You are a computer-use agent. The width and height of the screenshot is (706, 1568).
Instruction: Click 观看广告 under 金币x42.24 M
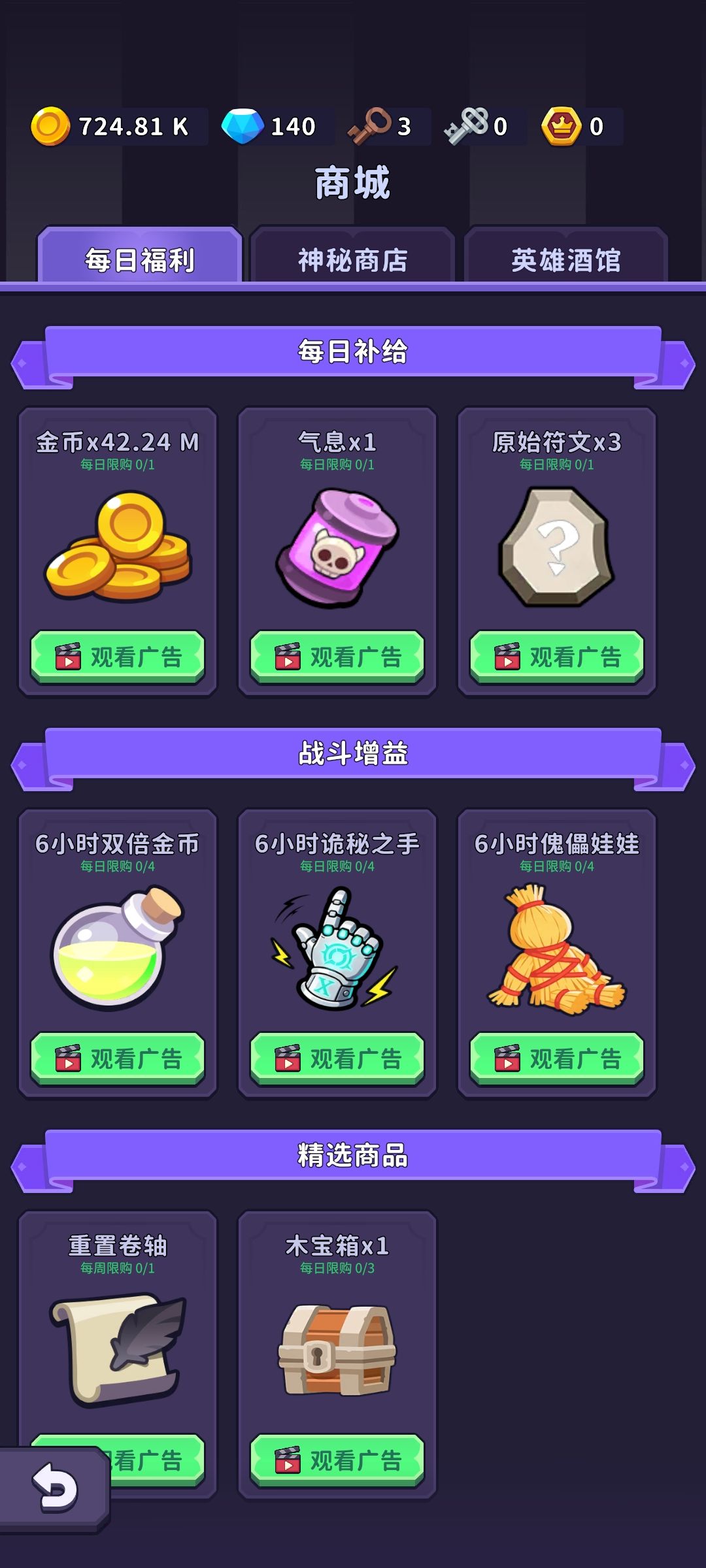[x=119, y=655]
